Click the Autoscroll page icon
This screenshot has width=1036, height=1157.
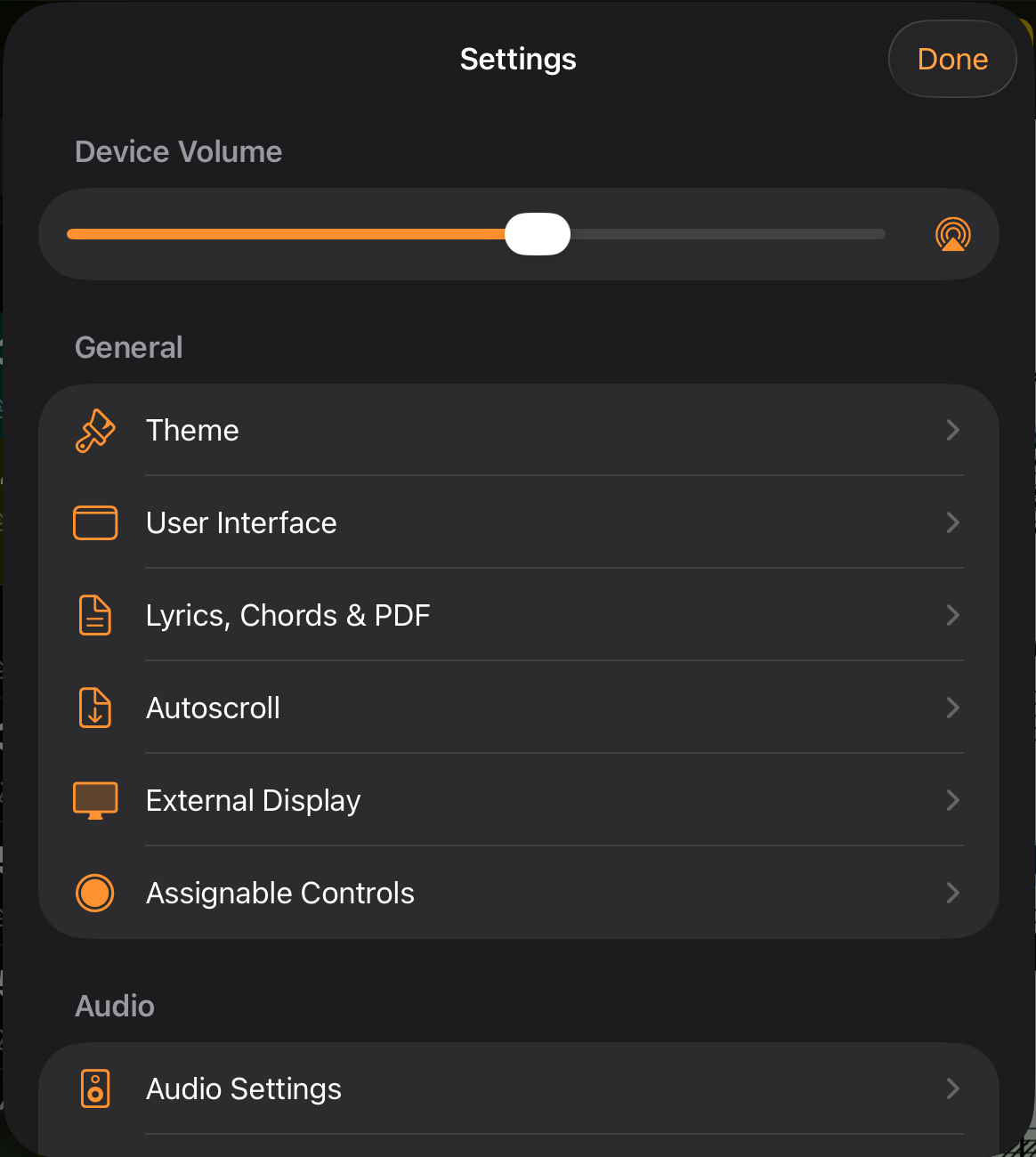point(95,708)
